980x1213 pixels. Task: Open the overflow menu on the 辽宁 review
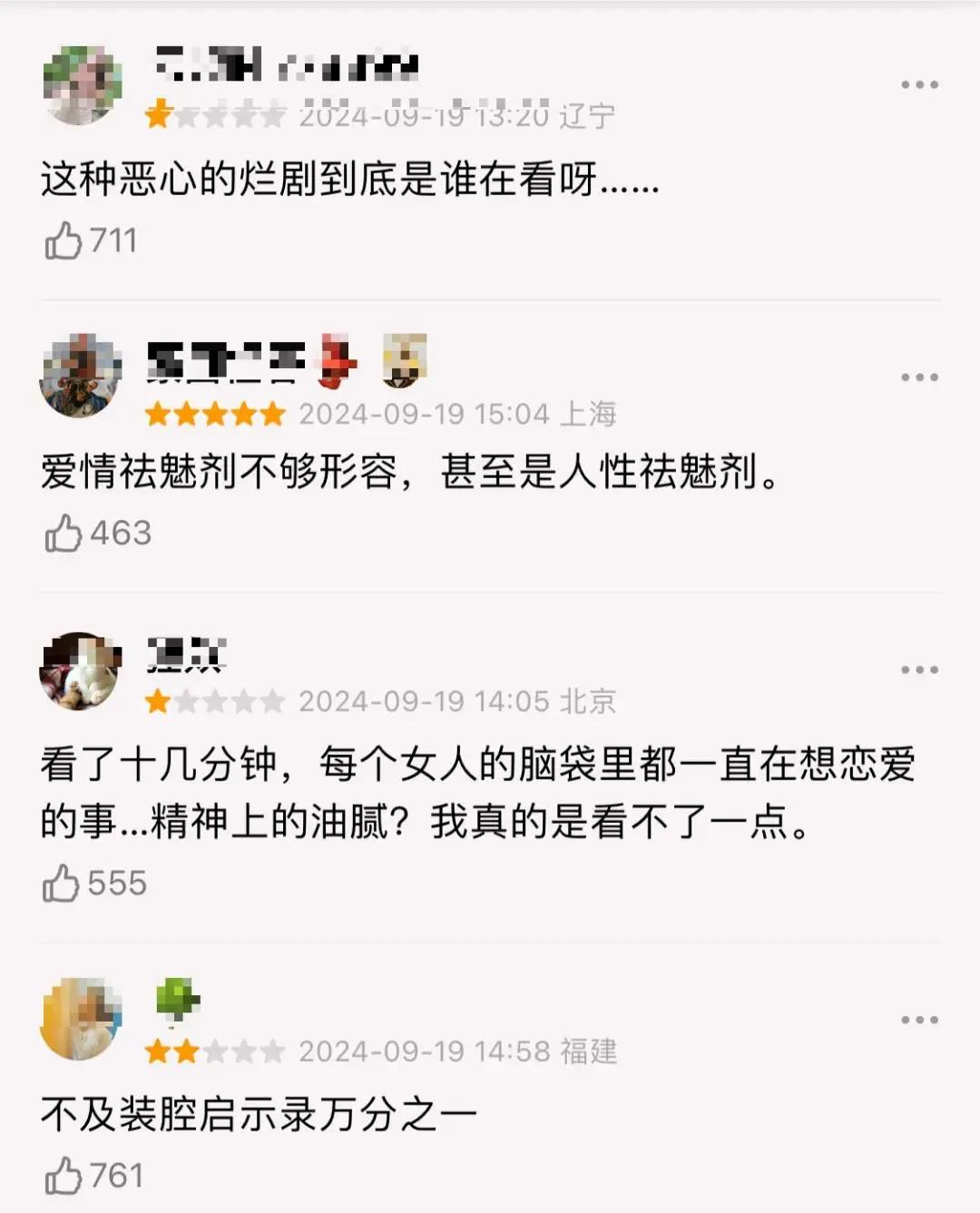tap(918, 84)
